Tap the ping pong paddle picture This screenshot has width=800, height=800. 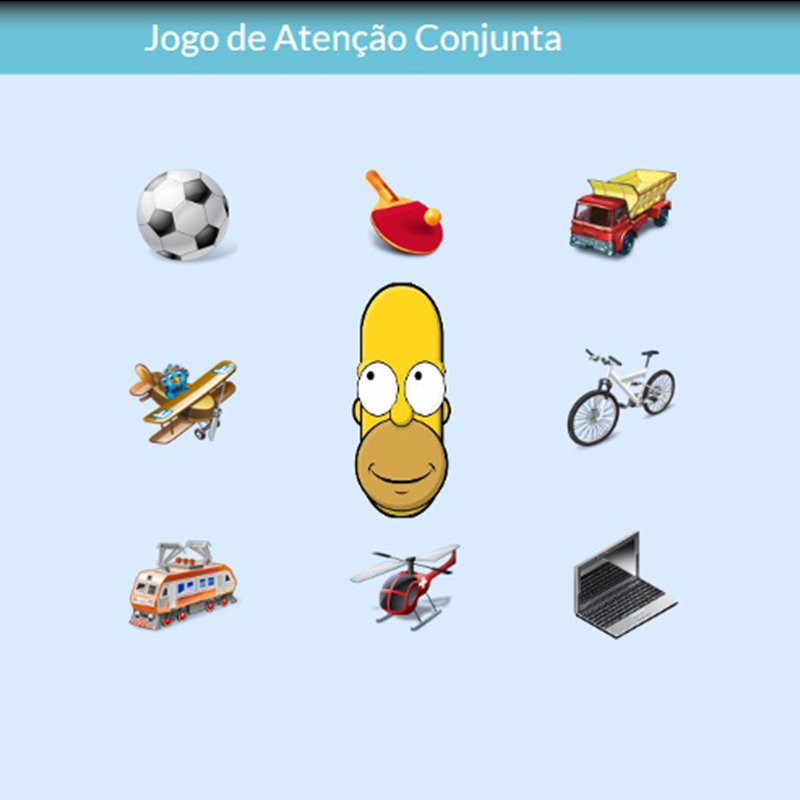404,212
